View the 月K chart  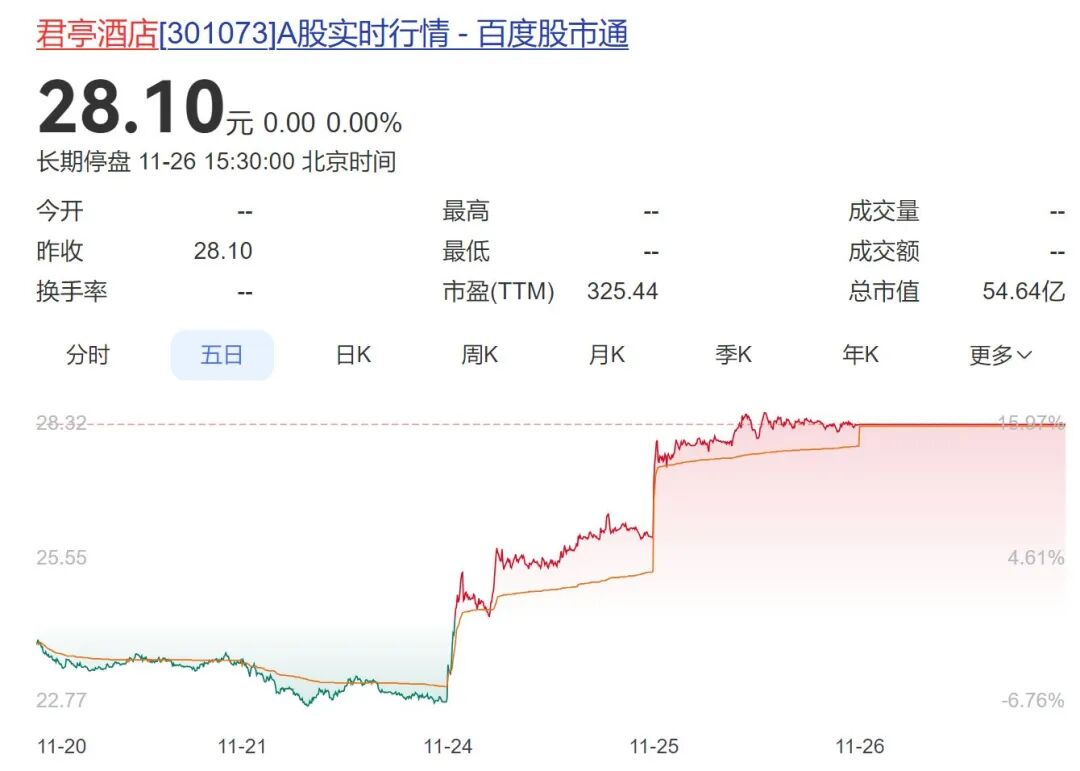pyautogui.click(x=606, y=355)
